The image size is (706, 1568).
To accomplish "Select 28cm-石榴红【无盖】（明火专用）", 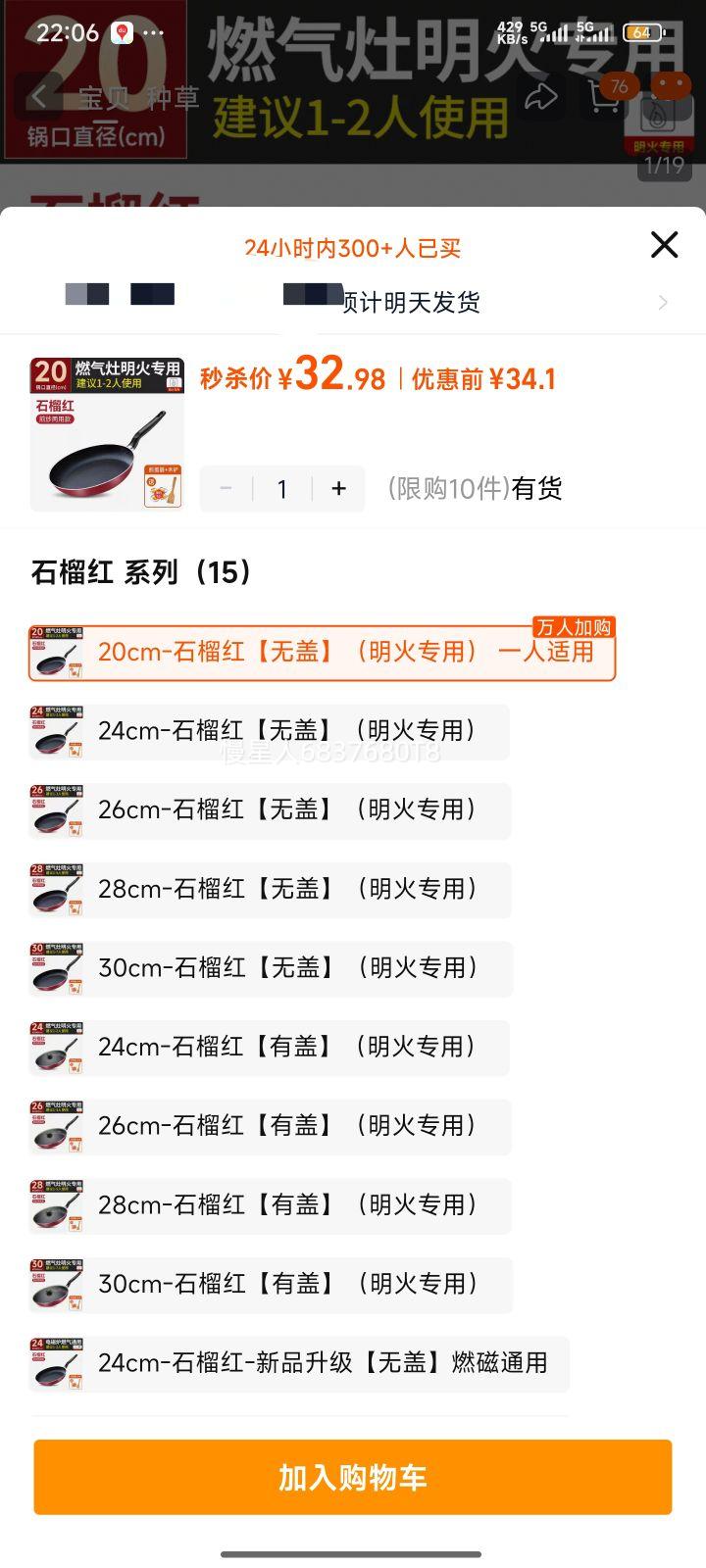I will [270, 890].
